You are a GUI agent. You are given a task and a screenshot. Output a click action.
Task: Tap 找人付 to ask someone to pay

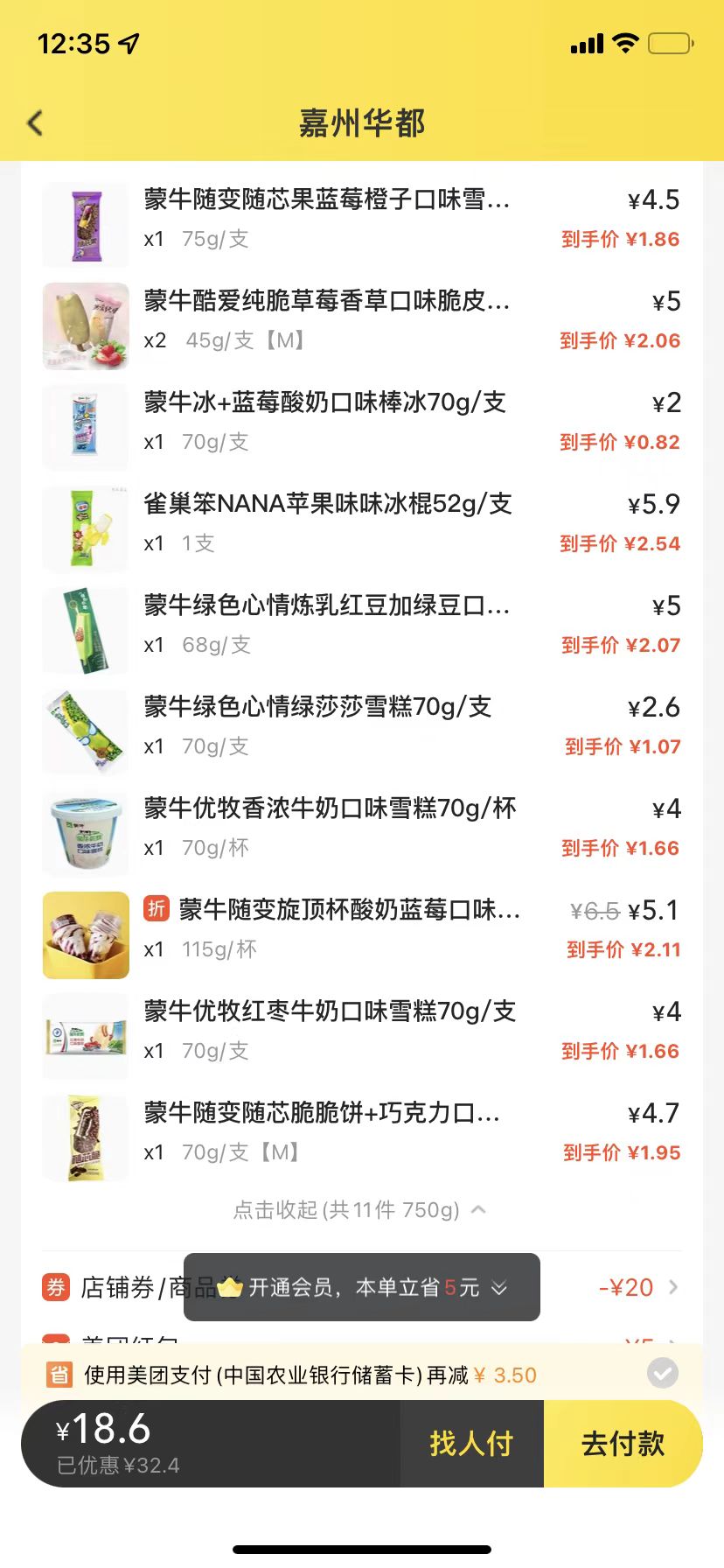[471, 1444]
